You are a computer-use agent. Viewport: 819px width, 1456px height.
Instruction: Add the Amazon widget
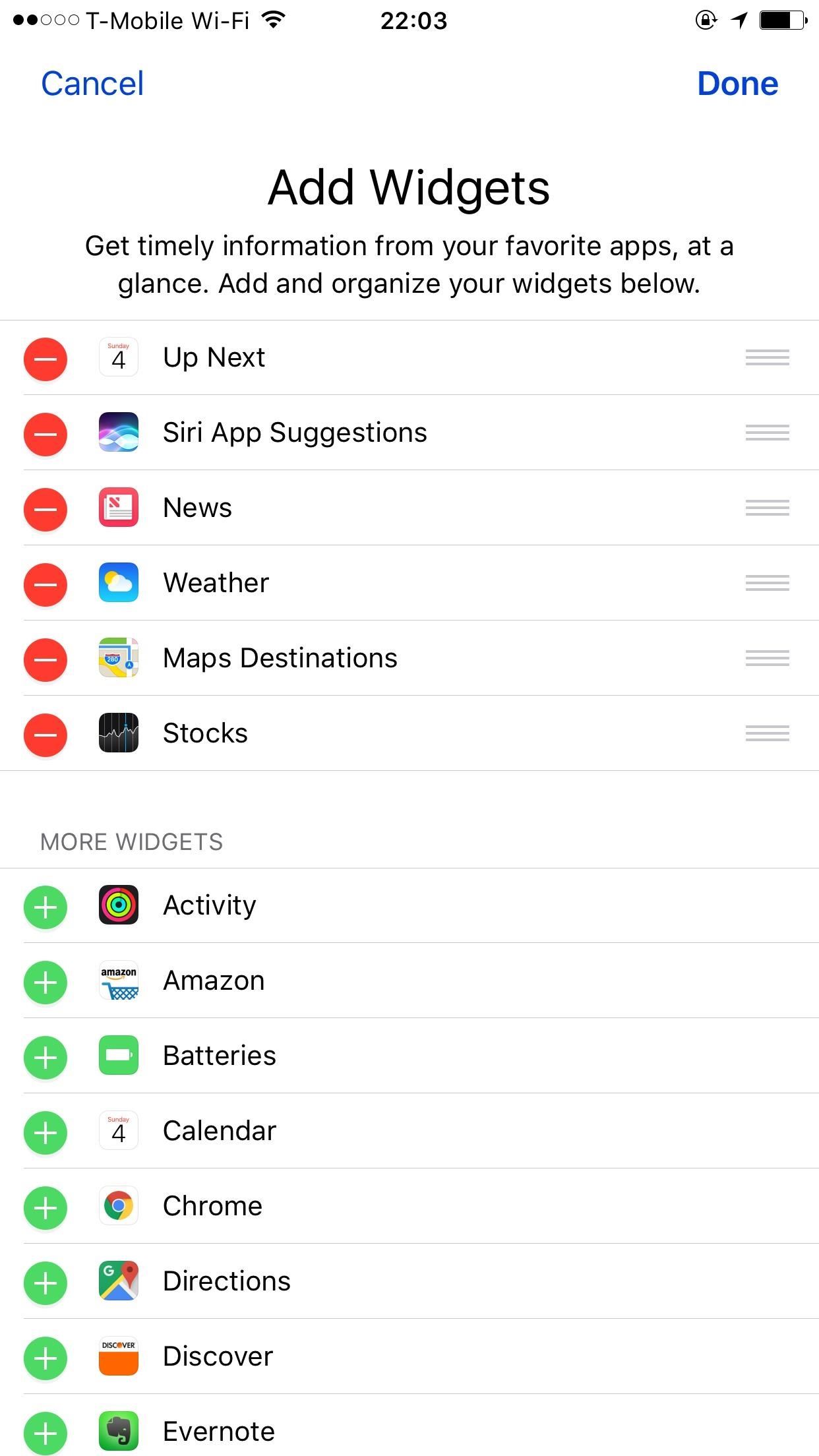pos(45,983)
